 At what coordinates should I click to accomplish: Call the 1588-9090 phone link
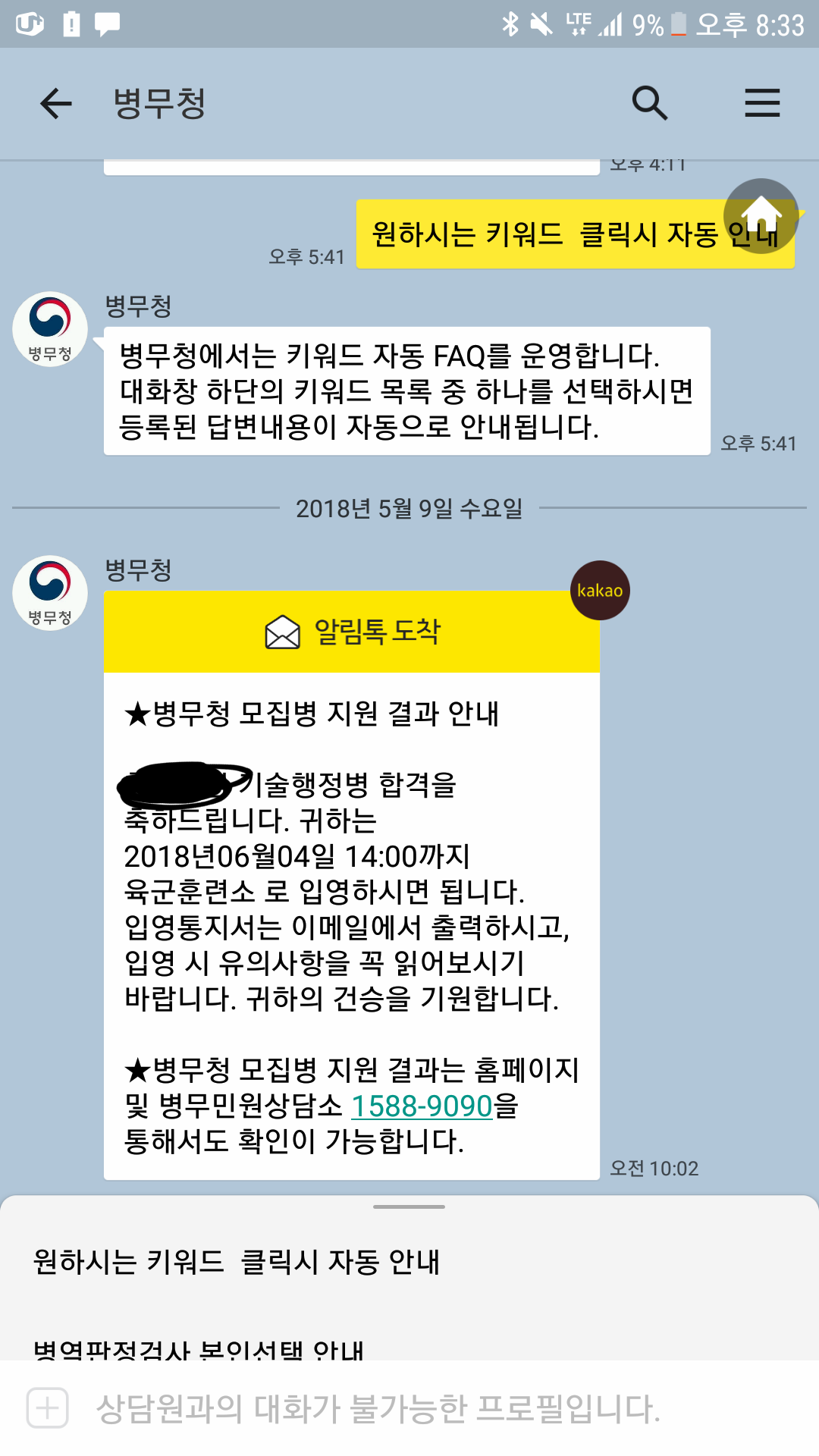(422, 1106)
